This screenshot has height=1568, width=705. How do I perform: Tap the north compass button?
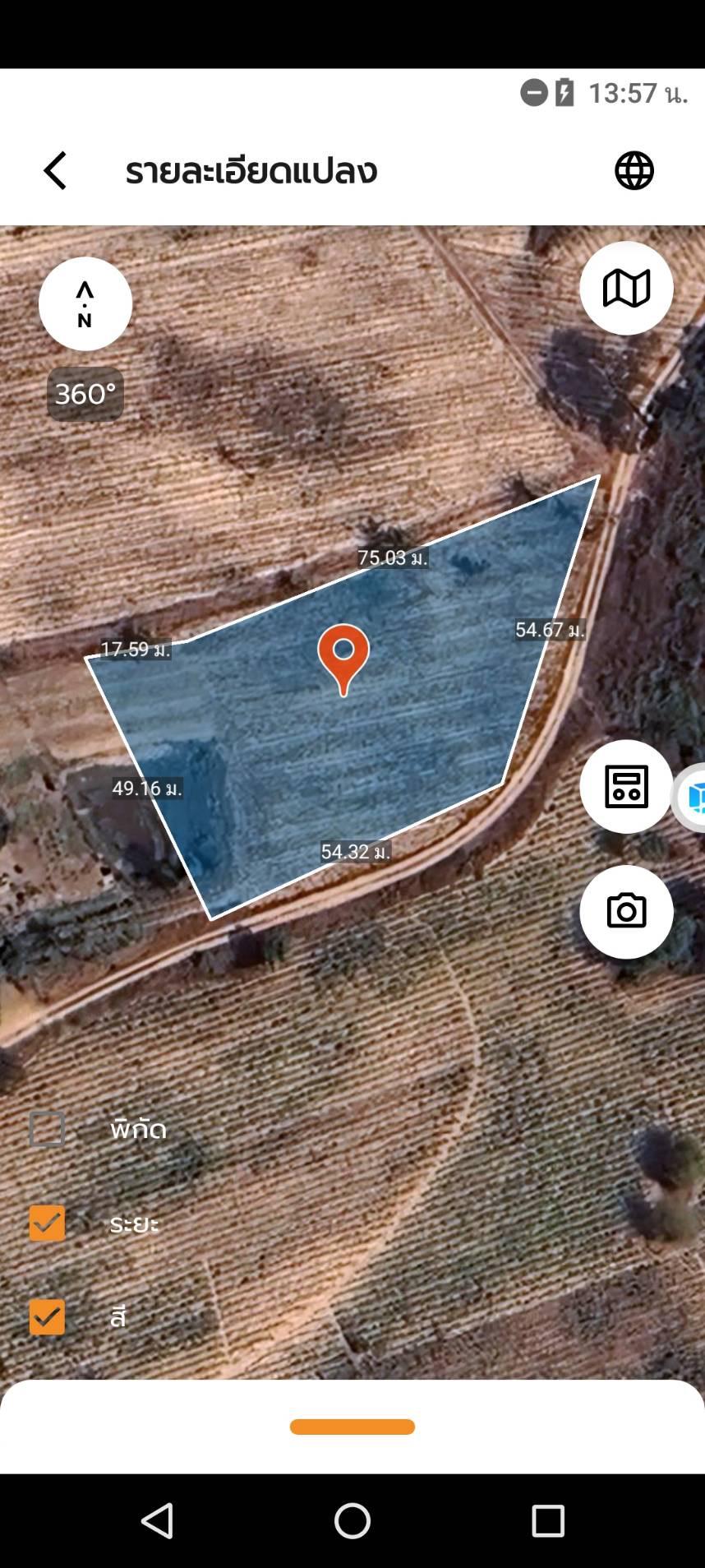point(85,304)
